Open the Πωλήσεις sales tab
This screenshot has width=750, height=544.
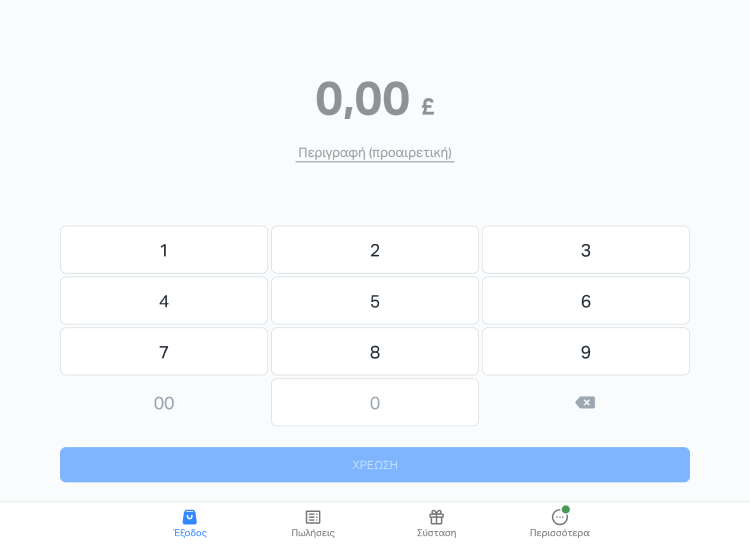tap(313, 523)
